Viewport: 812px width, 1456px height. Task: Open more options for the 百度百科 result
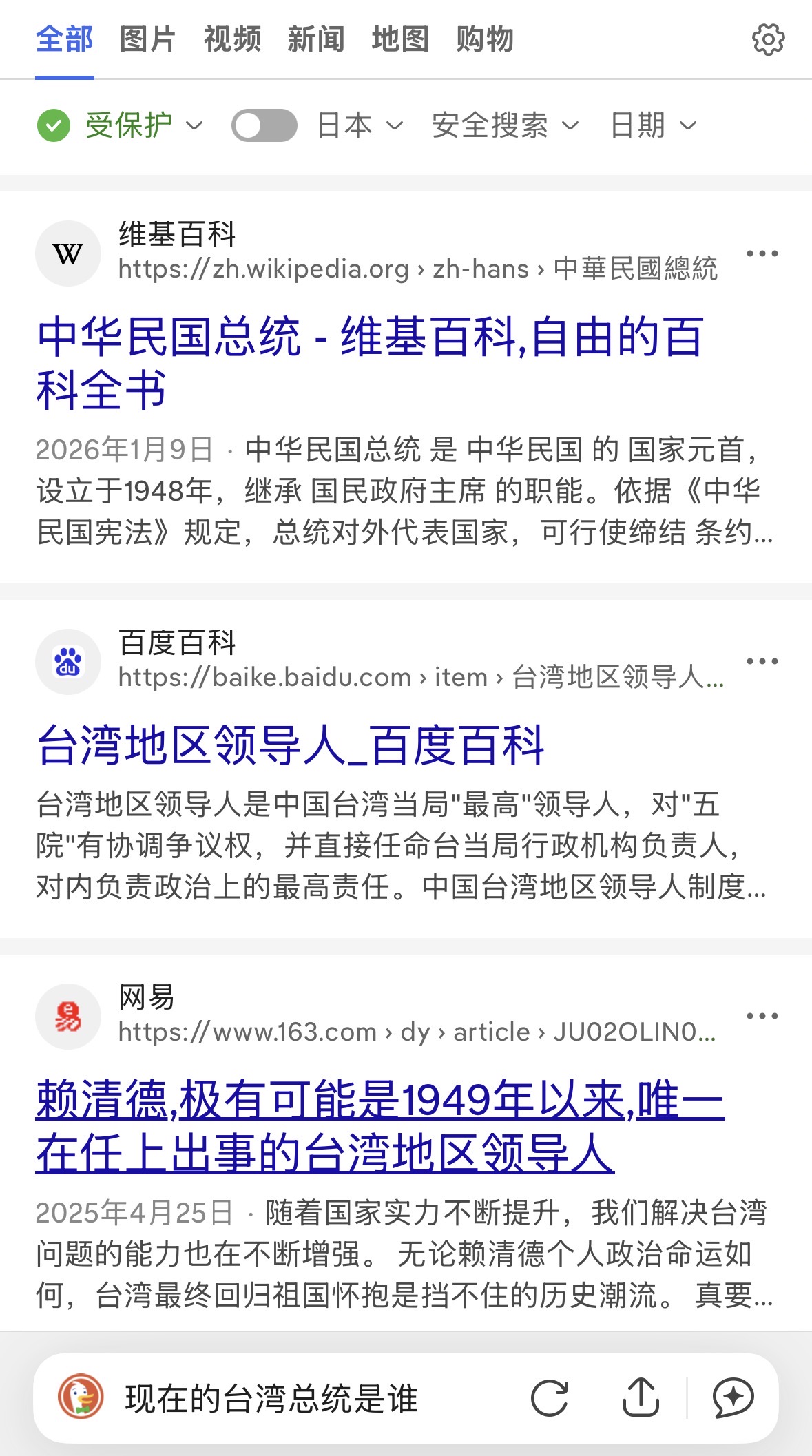pyautogui.click(x=762, y=661)
